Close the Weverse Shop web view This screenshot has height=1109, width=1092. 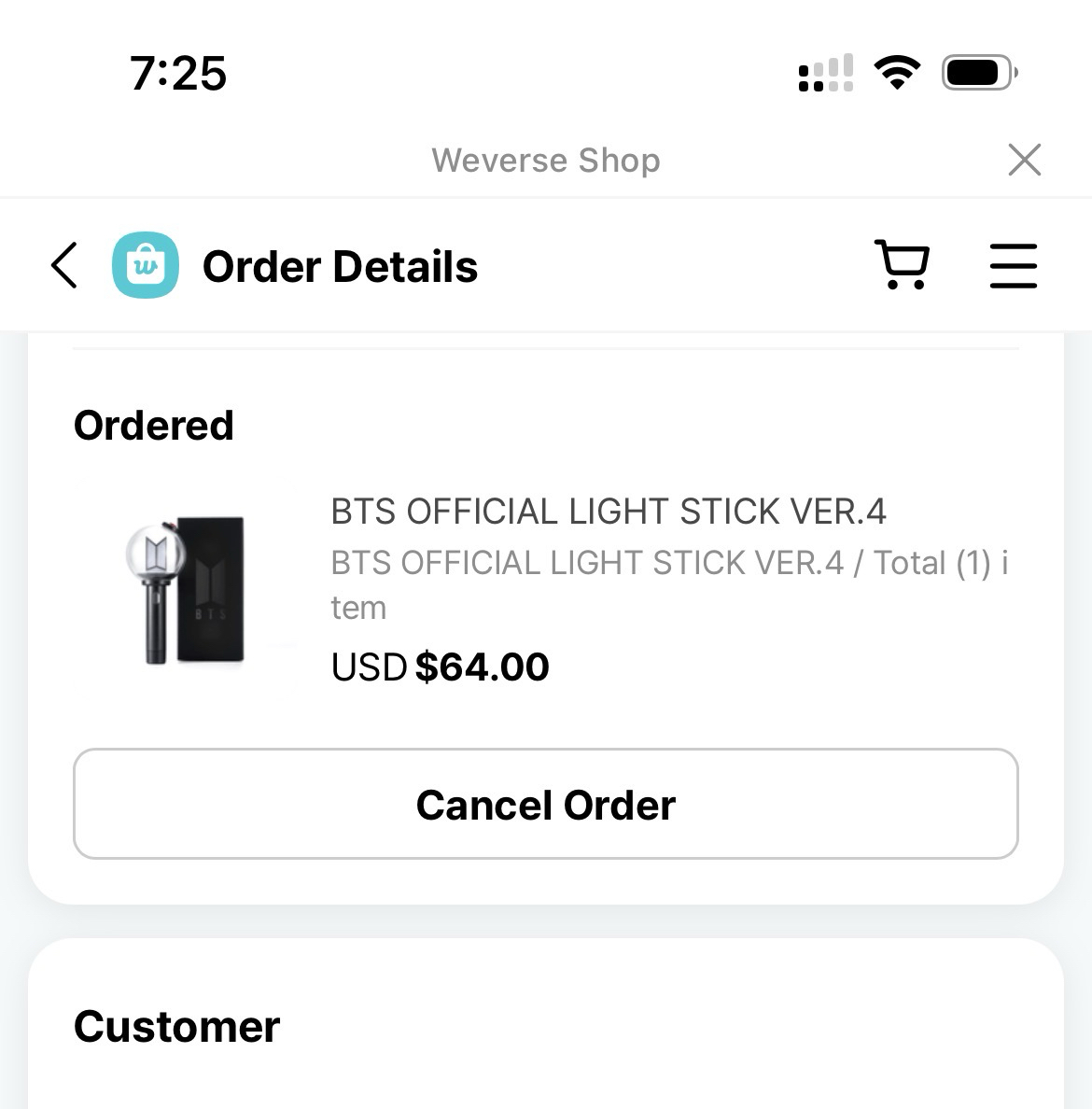[x=1024, y=161]
